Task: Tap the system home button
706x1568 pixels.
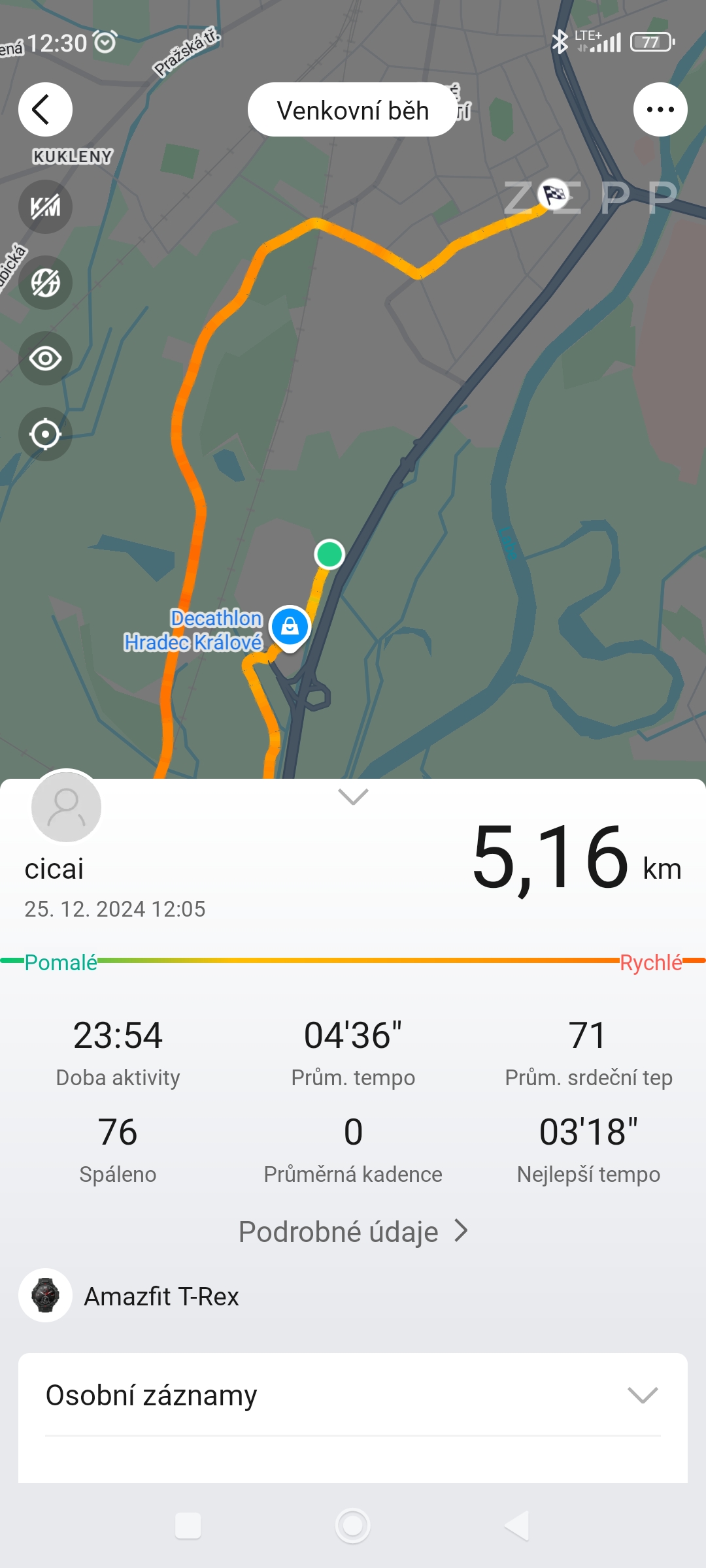Action: pyautogui.click(x=353, y=1526)
